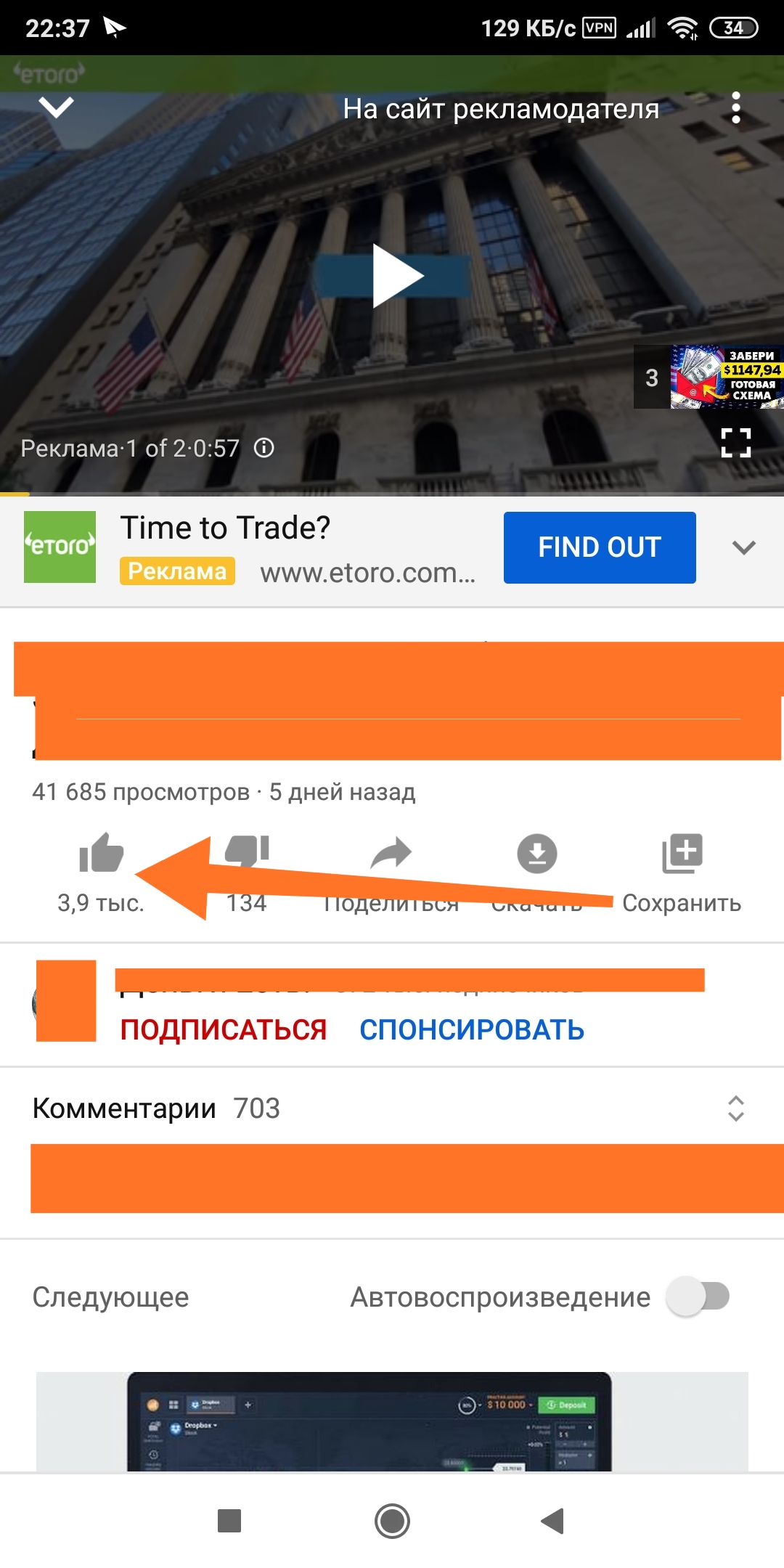Screen dimensions: 784x1568
Task: Open ad info icon next to timer
Action: click(x=264, y=448)
